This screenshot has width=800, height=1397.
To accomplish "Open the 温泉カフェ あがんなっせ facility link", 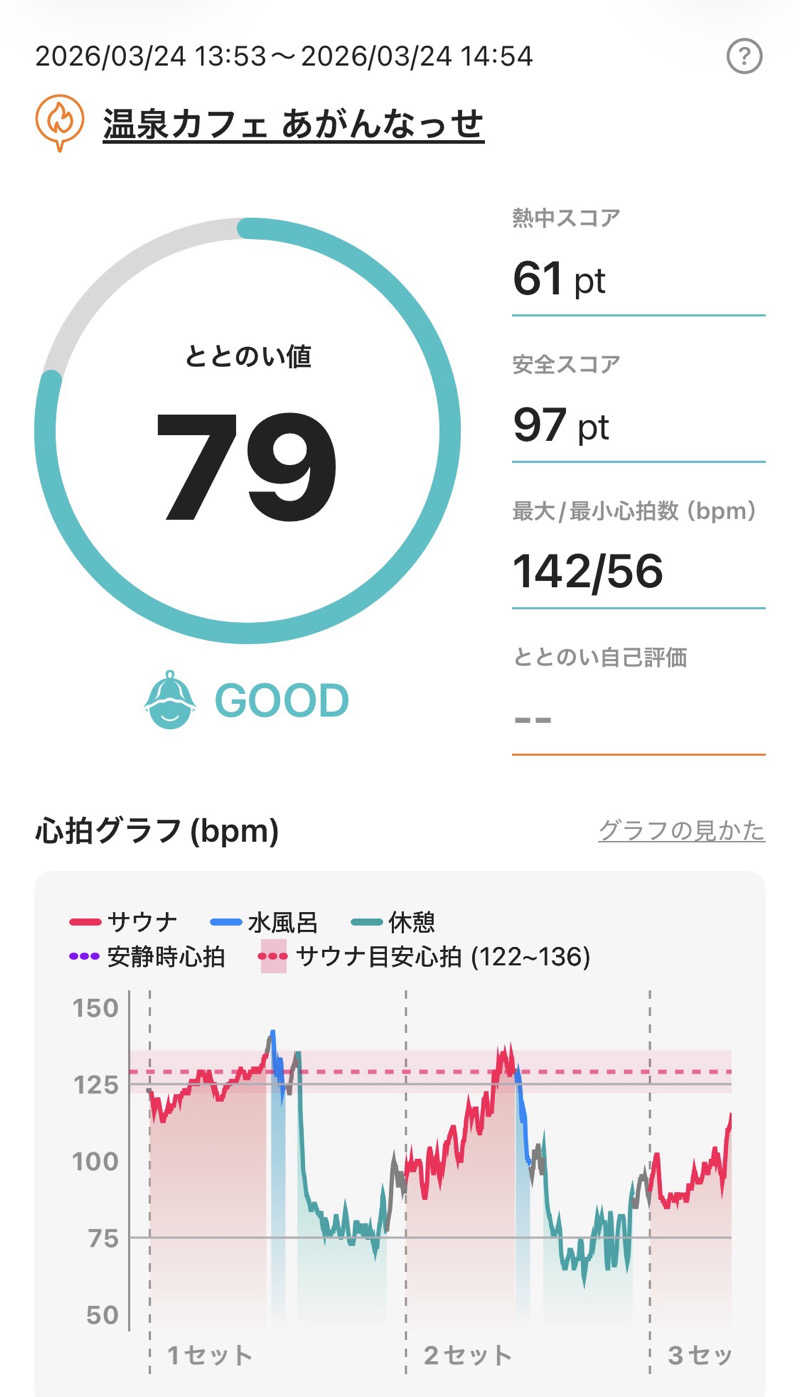I will 293,125.
